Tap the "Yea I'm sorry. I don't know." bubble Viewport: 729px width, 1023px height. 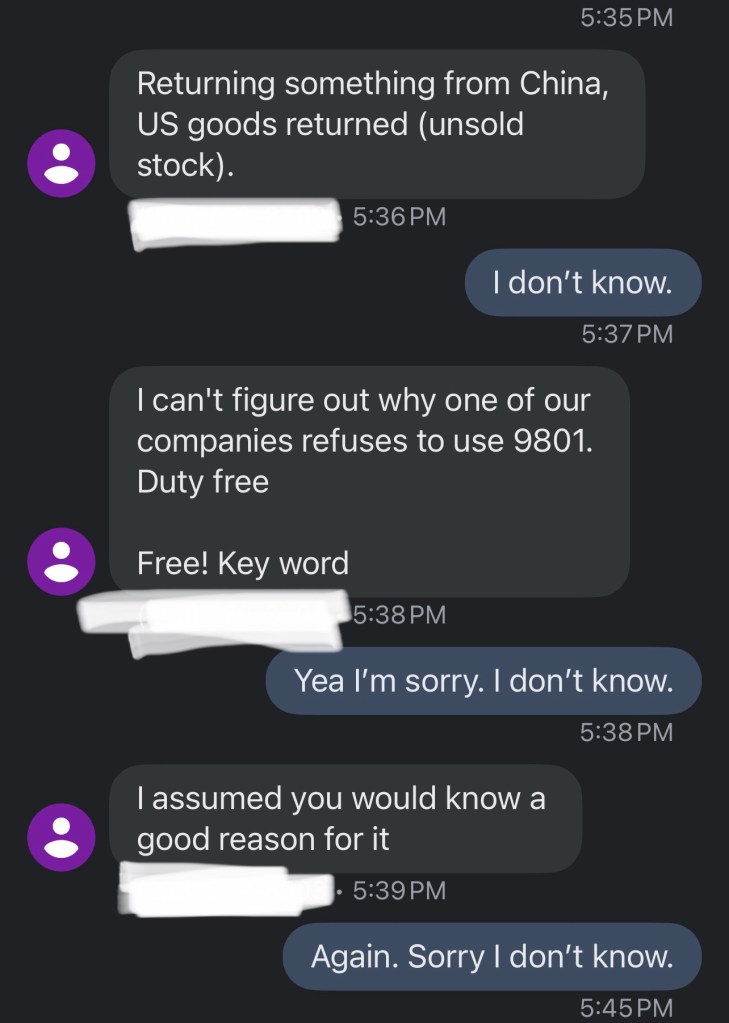pyautogui.click(x=483, y=681)
